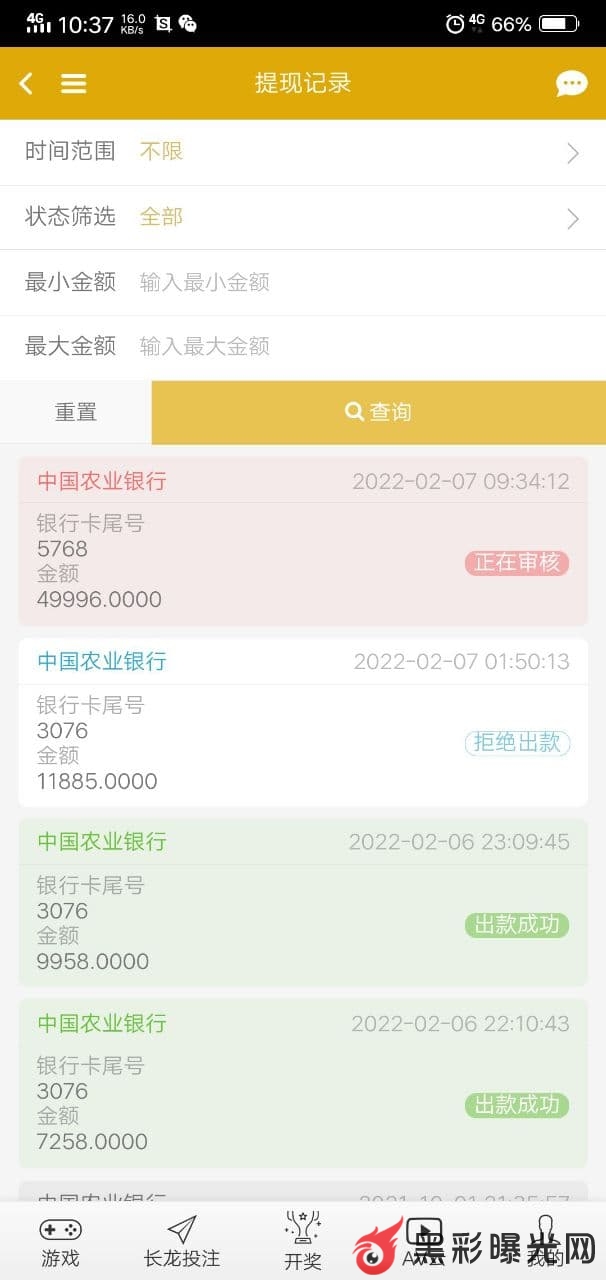This screenshot has width=606, height=1280.
Task: Open the 9958.0000 withdrawal record
Action: (x=303, y=902)
